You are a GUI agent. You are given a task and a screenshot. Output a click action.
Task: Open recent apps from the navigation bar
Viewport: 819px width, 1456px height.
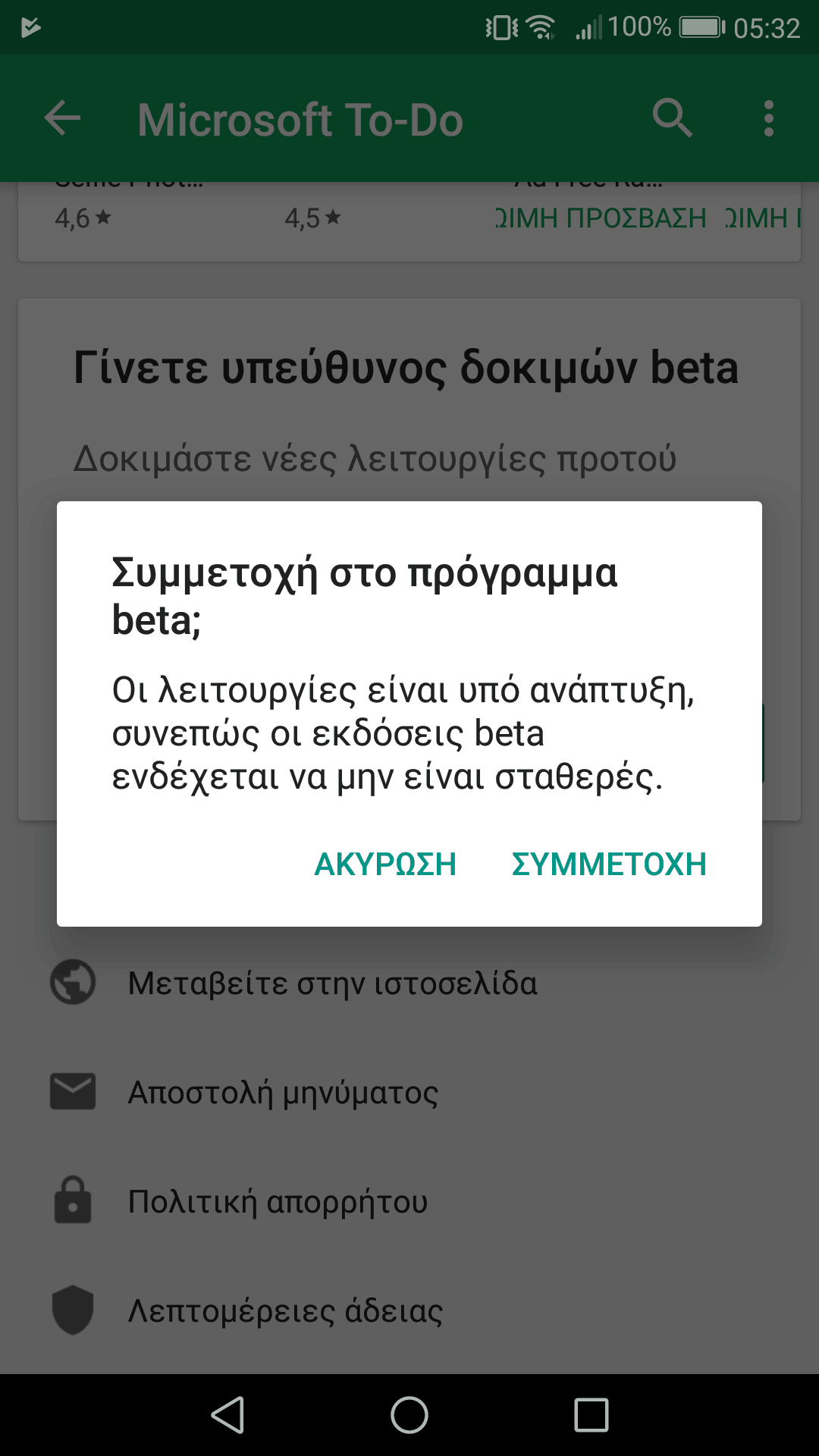pos(591,1415)
